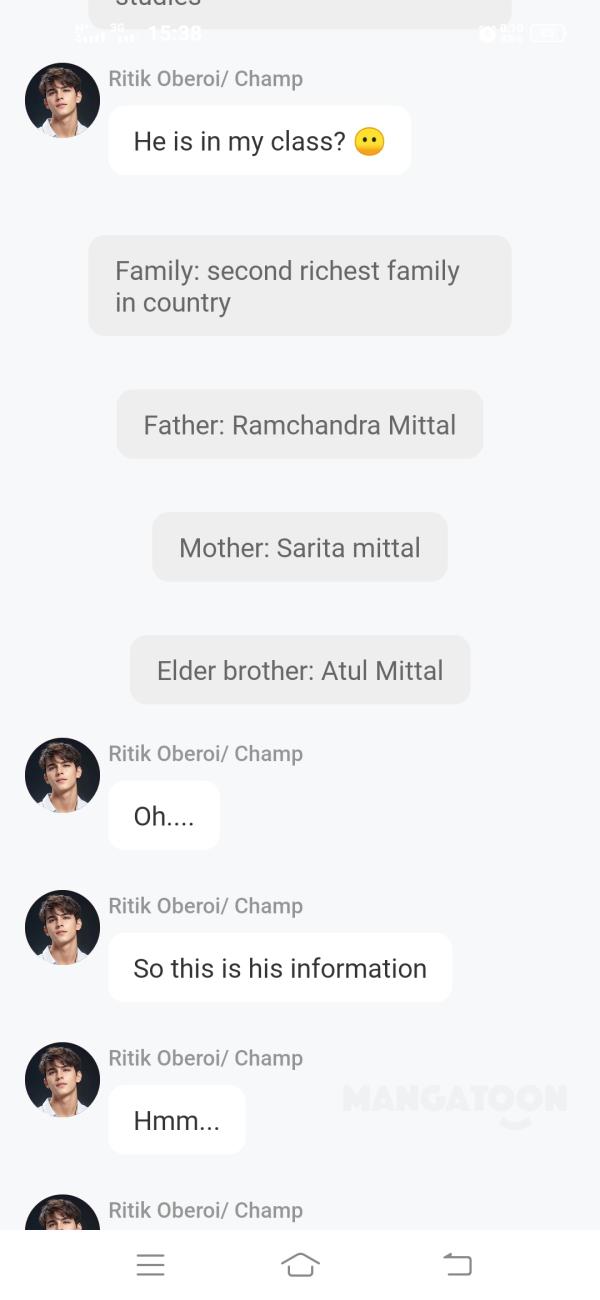Screen dimensions: 600x1300
Task: Return to the phone's home screen
Action: pyautogui.click(x=300, y=1265)
